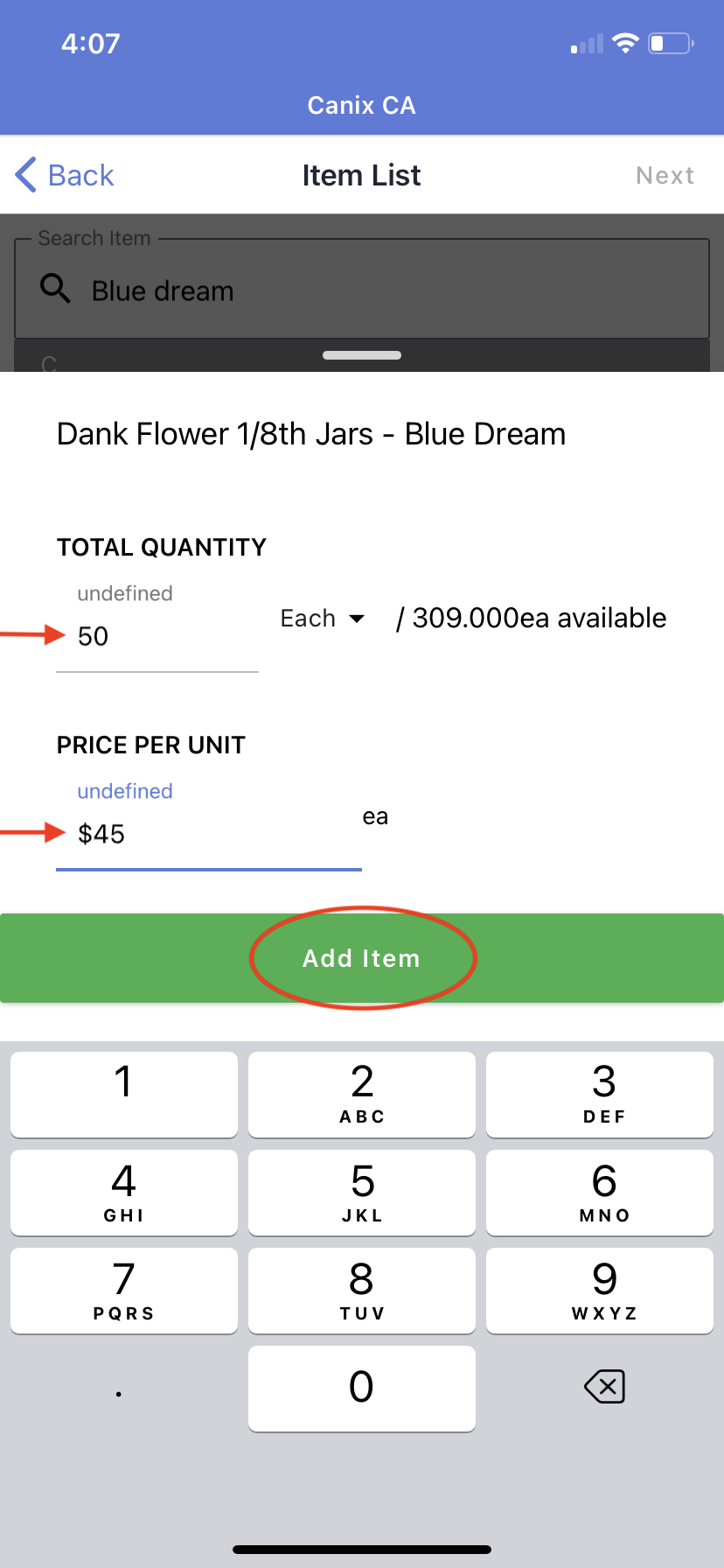The height and width of the screenshot is (1568, 724).
Task: Select the Item List header title
Action: [x=361, y=175]
